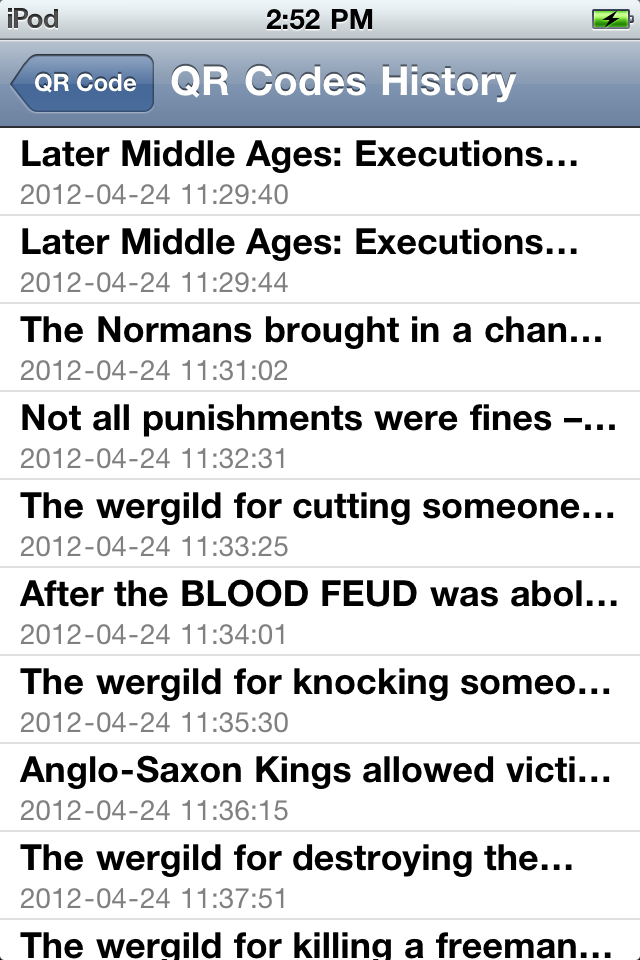640x960 pixels.
Task: Open the Later Middle Ages entry from 11:29:44
Action: [320, 259]
